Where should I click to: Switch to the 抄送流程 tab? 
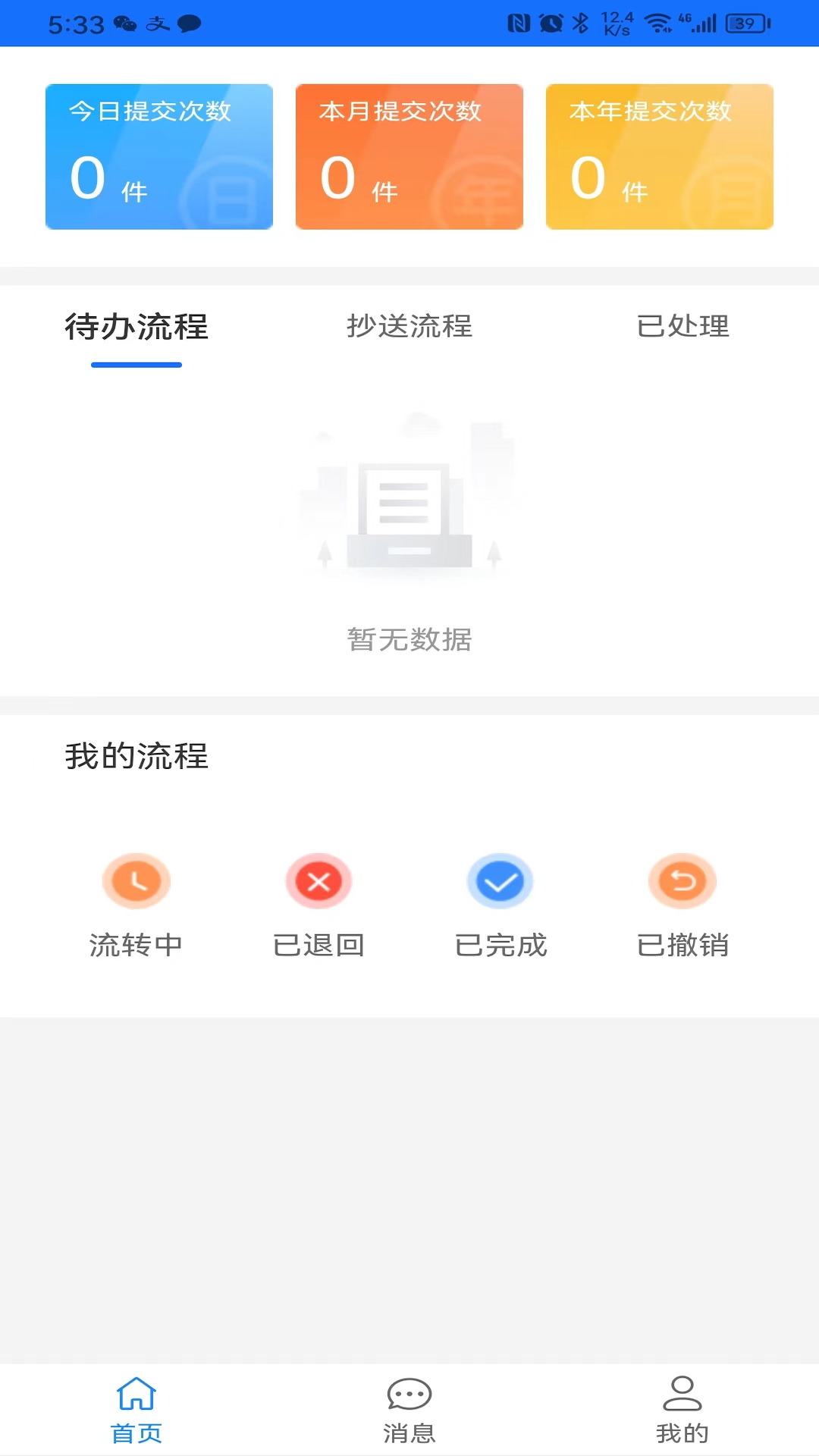[x=409, y=328]
